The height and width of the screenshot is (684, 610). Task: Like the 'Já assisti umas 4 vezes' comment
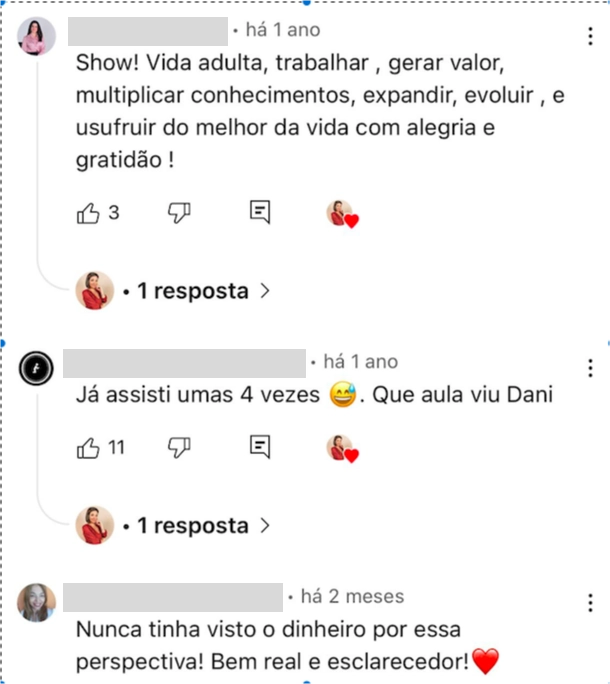88,447
